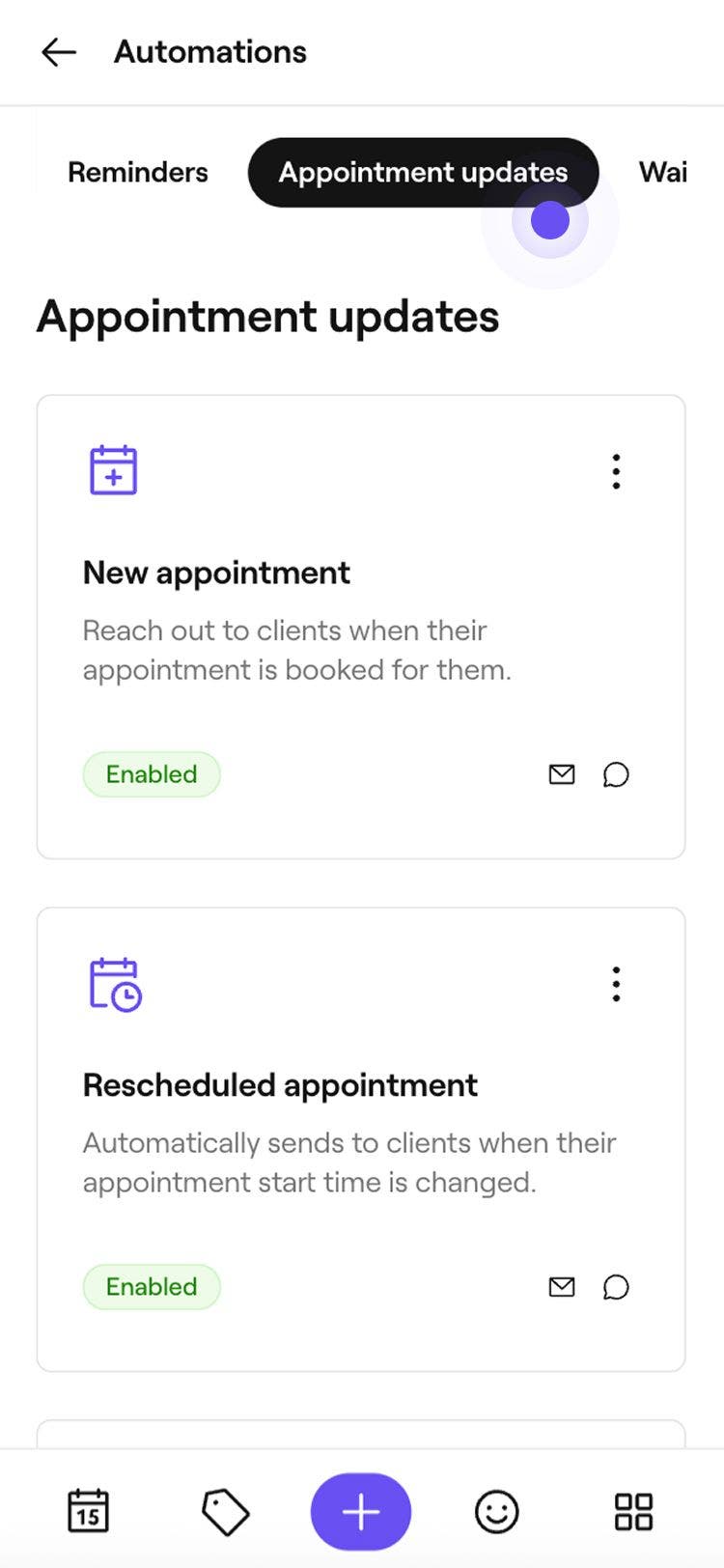Image resolution: width=724 pixels, height=1568 pixels.
Task: Open text message settings for Rescheduled appointment
Action: 617,1287
